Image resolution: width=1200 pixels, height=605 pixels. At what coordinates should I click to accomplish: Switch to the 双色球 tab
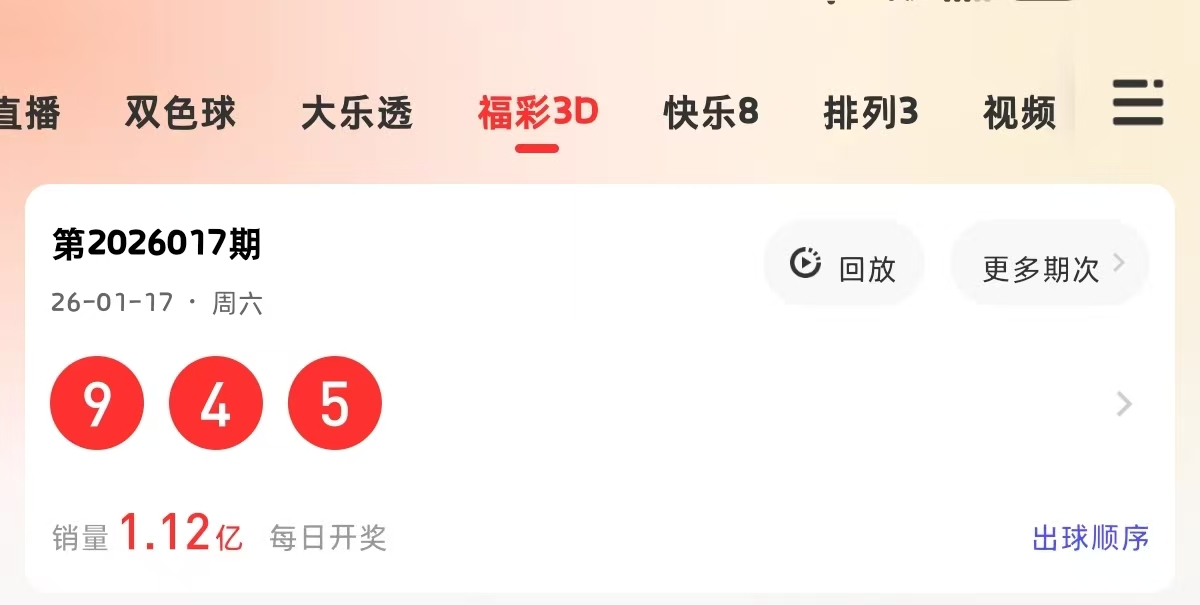[180, 113]
